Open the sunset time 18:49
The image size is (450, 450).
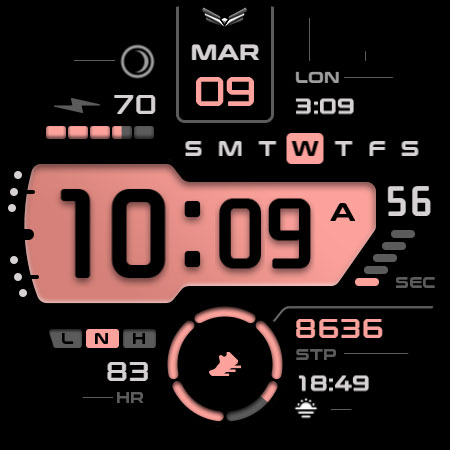point(334,383)
